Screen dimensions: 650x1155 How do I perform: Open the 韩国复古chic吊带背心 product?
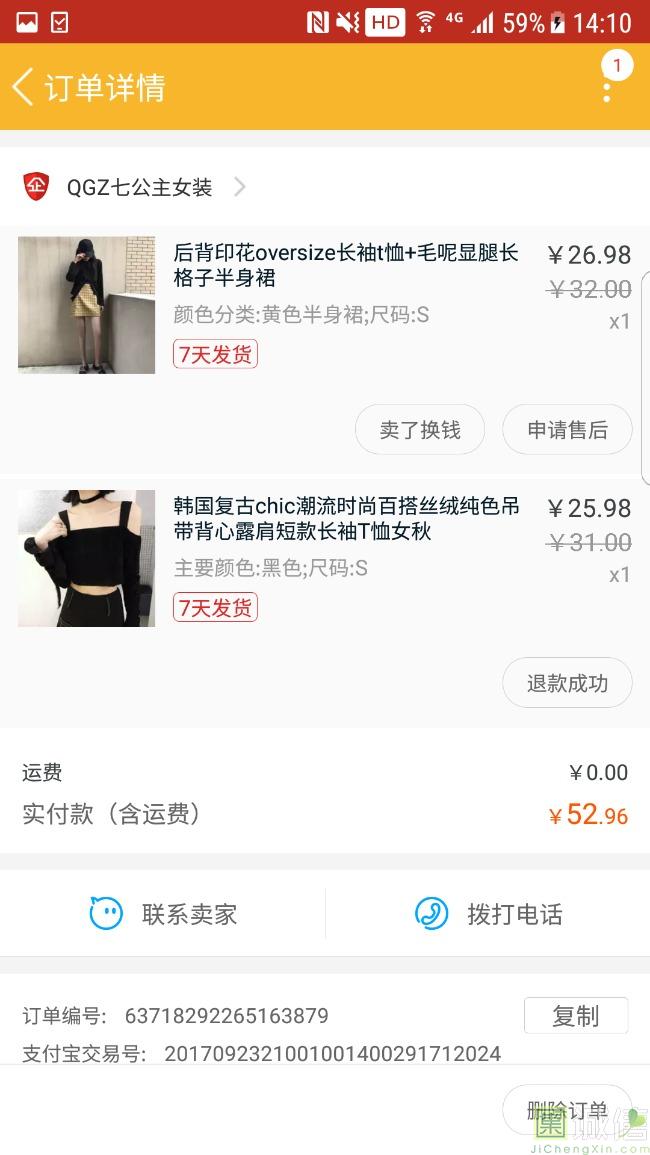point(345,519)
